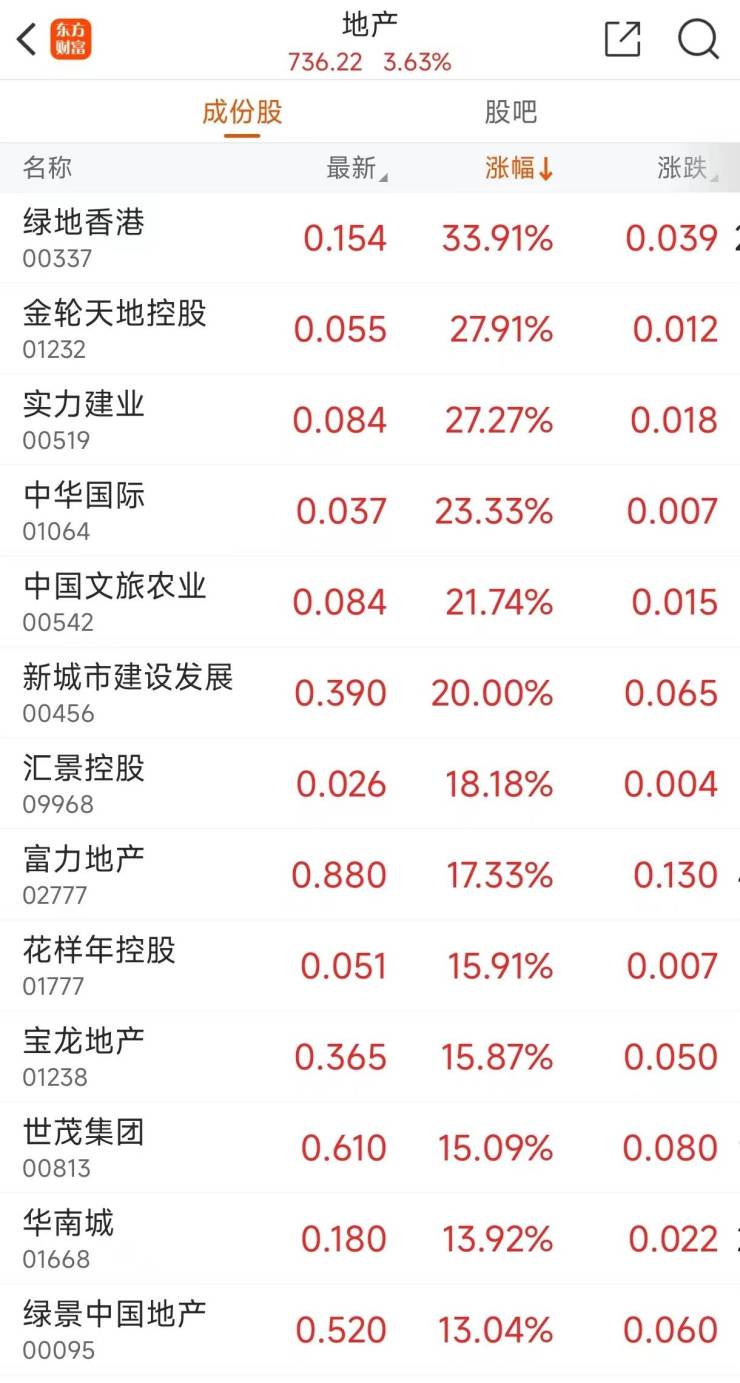Check 花样年控股 stock details
The height and width of the screenshot is (1383, 740).
[99, 965]
